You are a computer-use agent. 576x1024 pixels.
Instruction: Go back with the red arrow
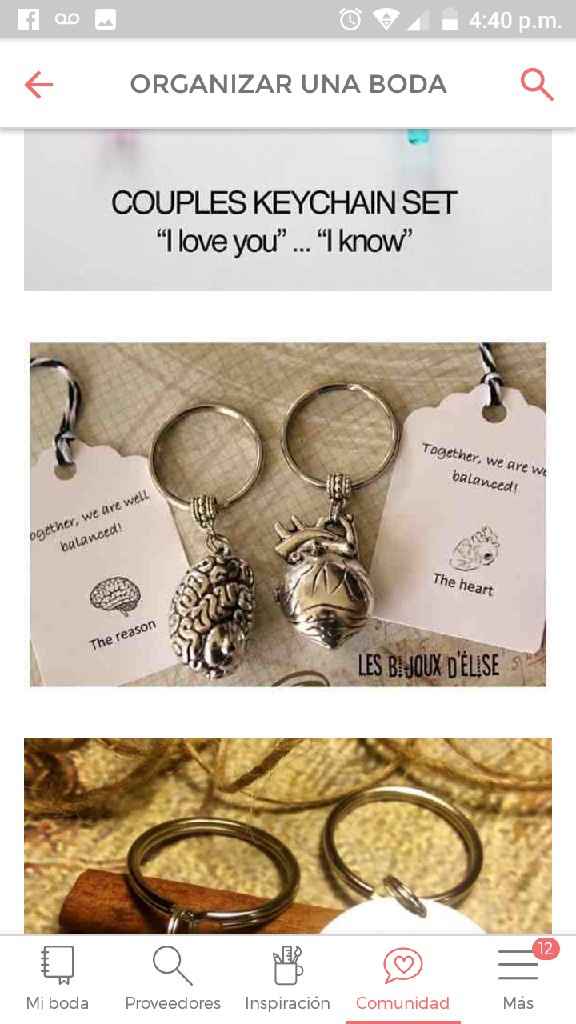(39, 85)
